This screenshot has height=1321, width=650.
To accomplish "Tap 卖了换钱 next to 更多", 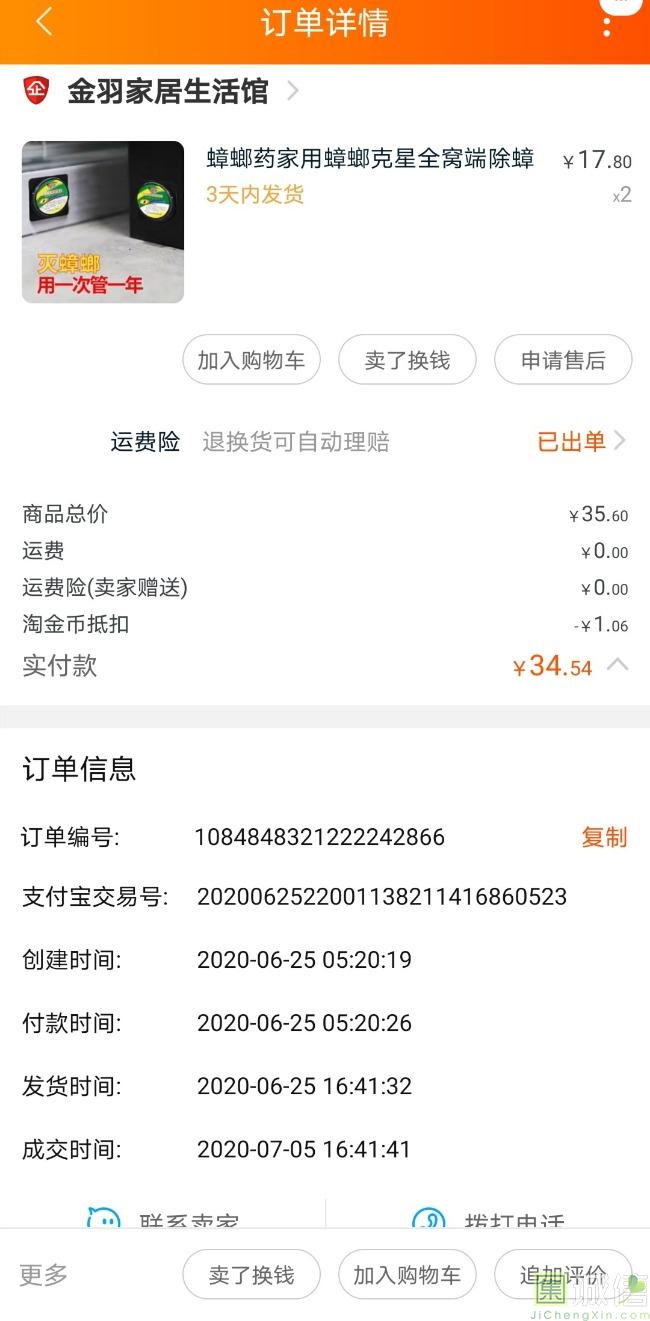I will 251,1275.
